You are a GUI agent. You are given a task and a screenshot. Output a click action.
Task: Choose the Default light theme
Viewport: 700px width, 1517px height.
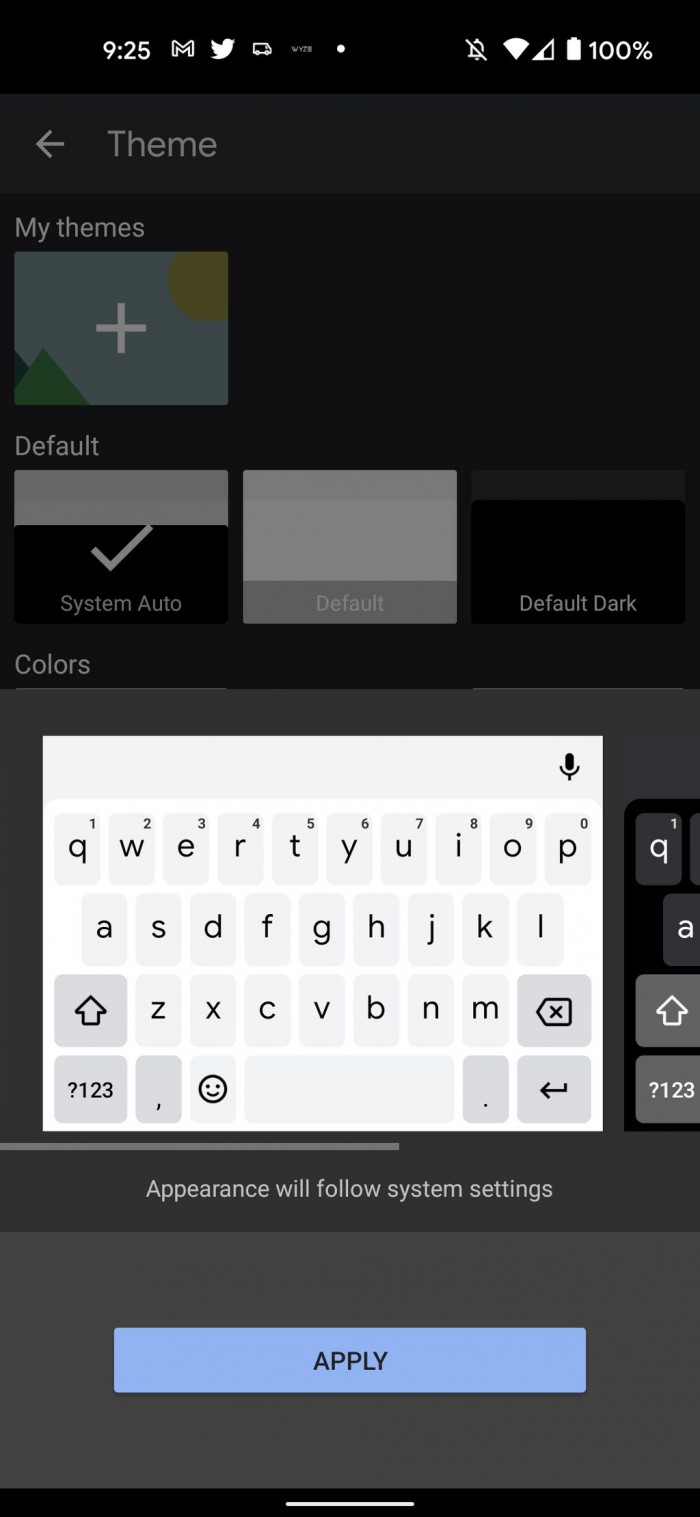[x=349, y=547]
